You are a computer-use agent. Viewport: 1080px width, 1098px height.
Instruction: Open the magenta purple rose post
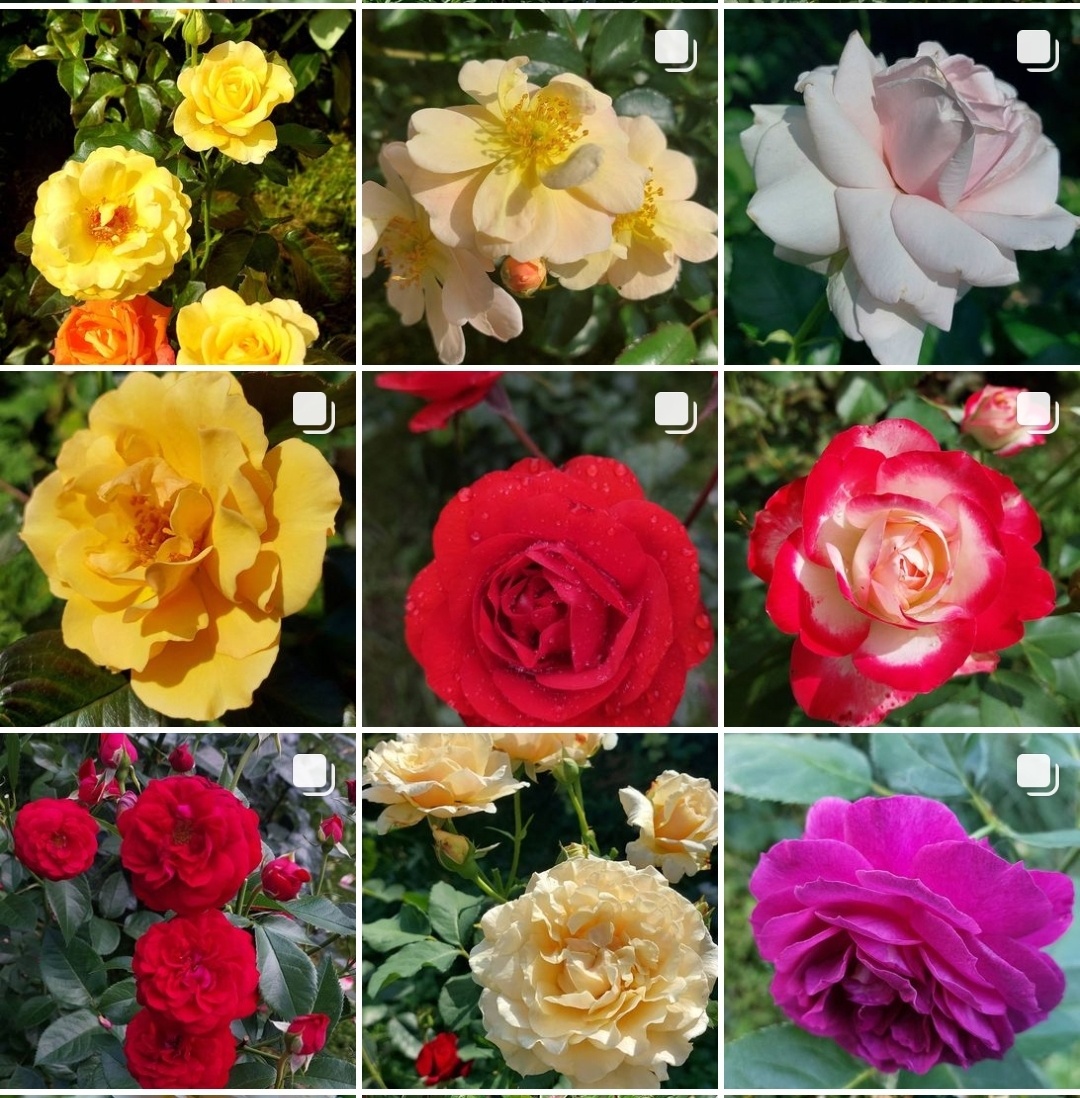[x=901, y=910]
